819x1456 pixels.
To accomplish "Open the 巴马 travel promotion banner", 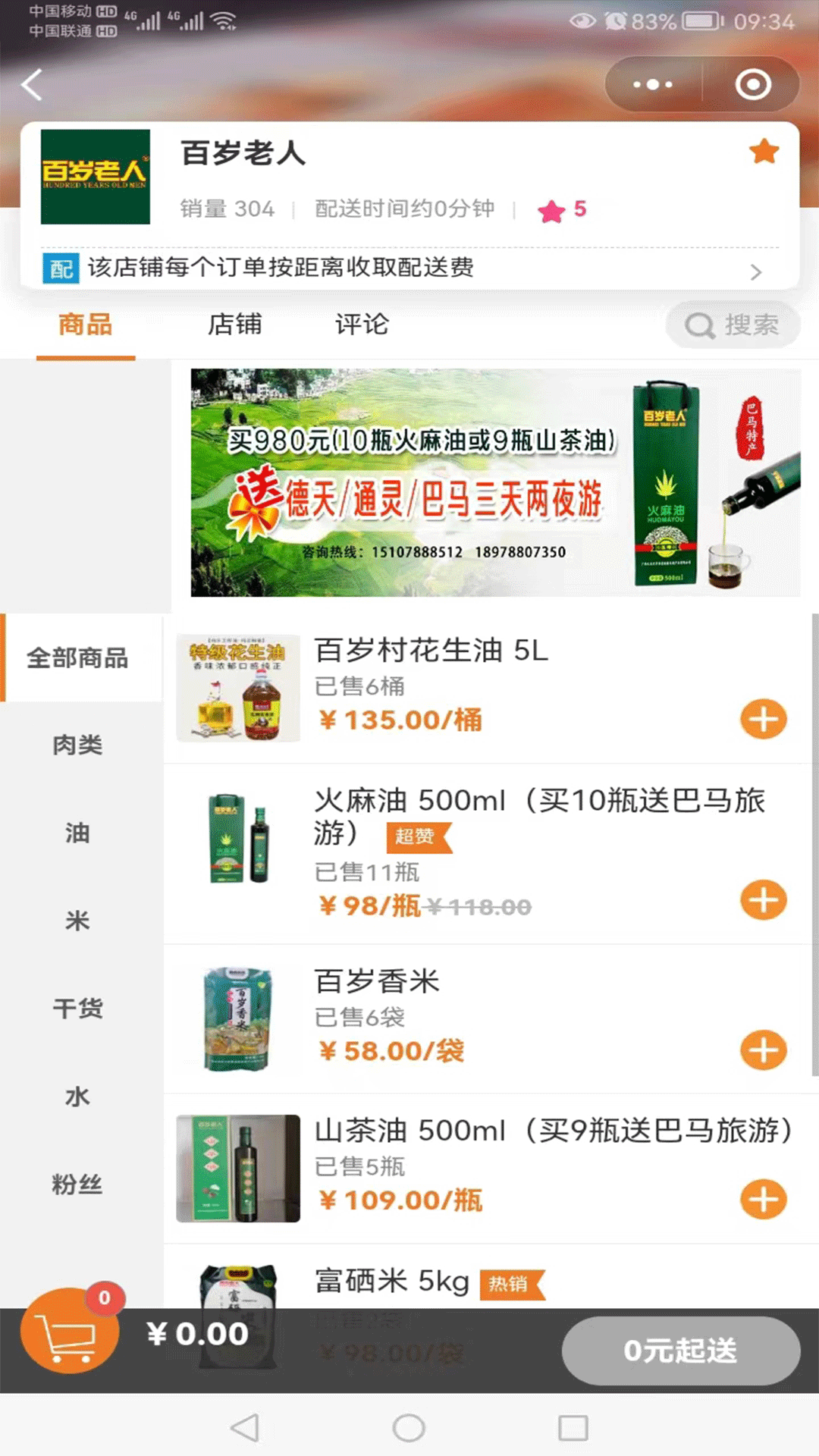I will coord(493,483).
